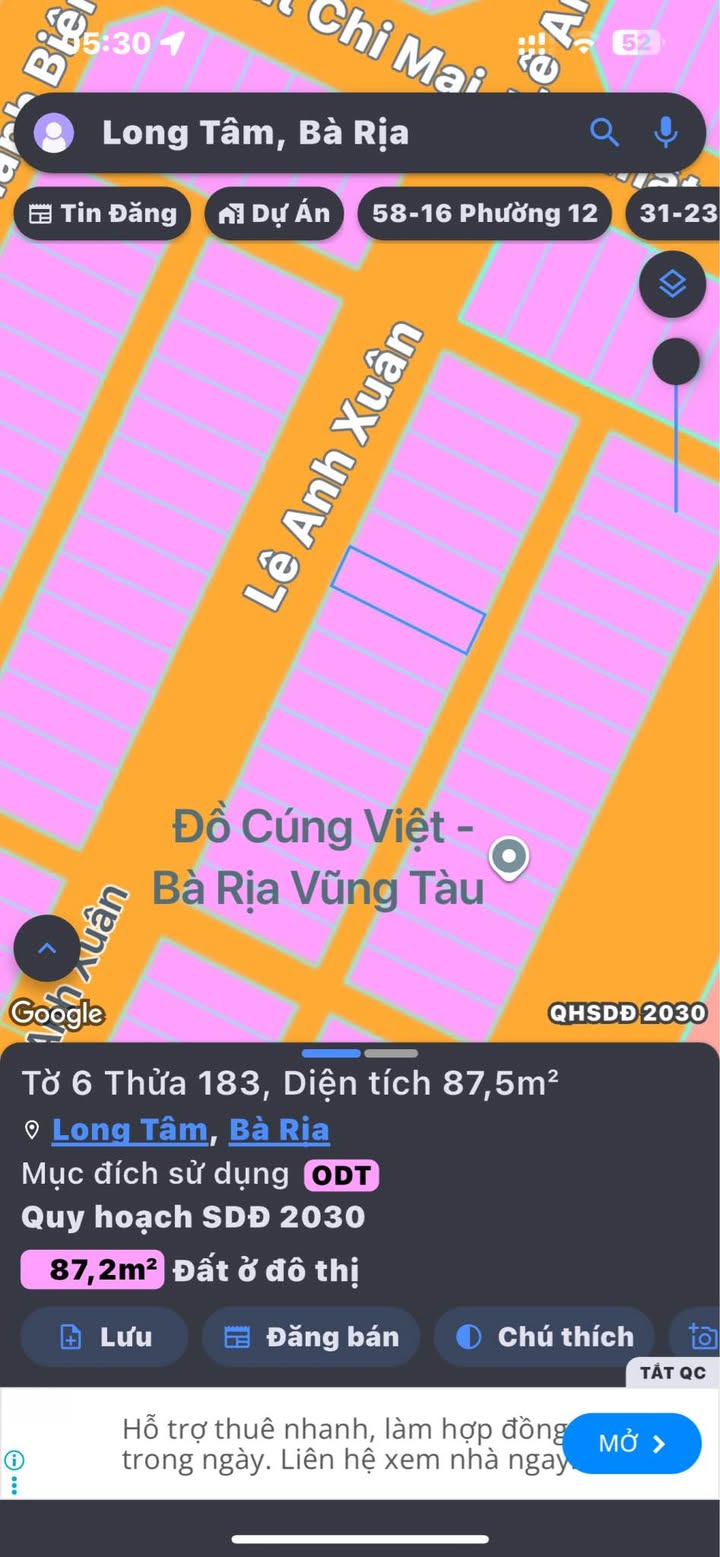Viewport: 720px width, 1557px height.
Task: Choose the 58-16 Phường 12 chip
Action: pyautogui.click(x=484, y=213)
